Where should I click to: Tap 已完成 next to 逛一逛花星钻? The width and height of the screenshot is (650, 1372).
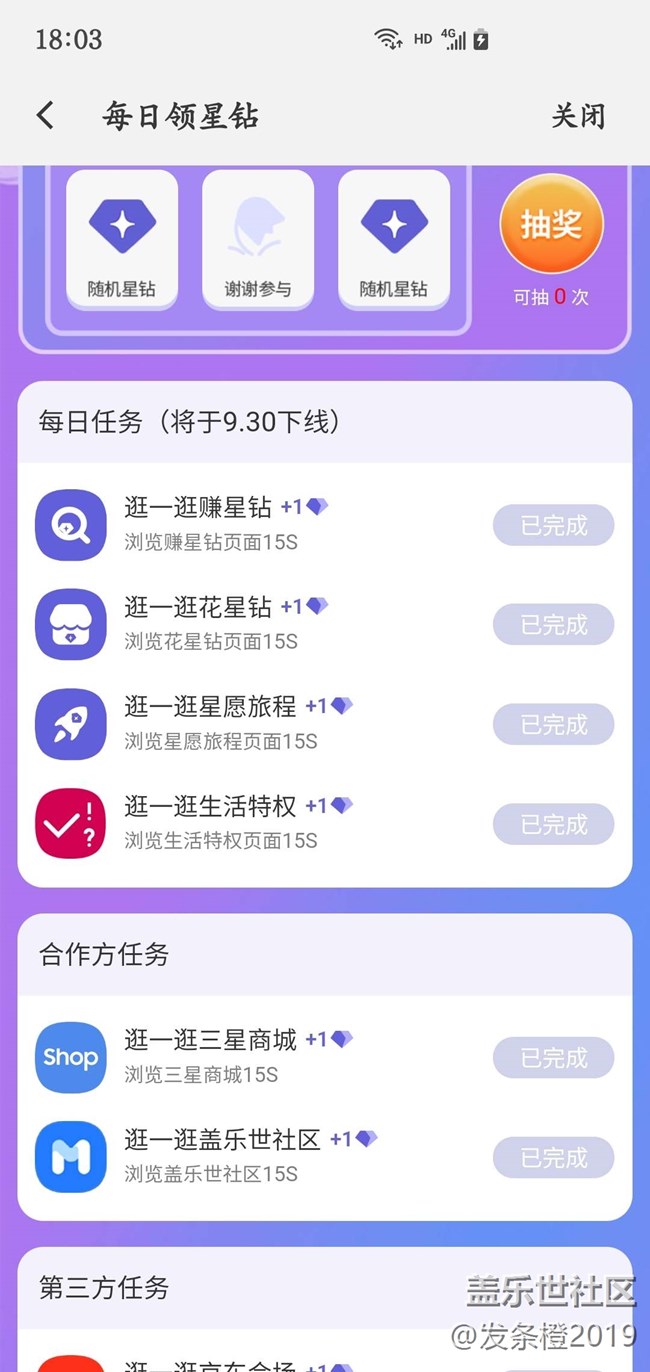pyautogui.click(x=553, y=625)
